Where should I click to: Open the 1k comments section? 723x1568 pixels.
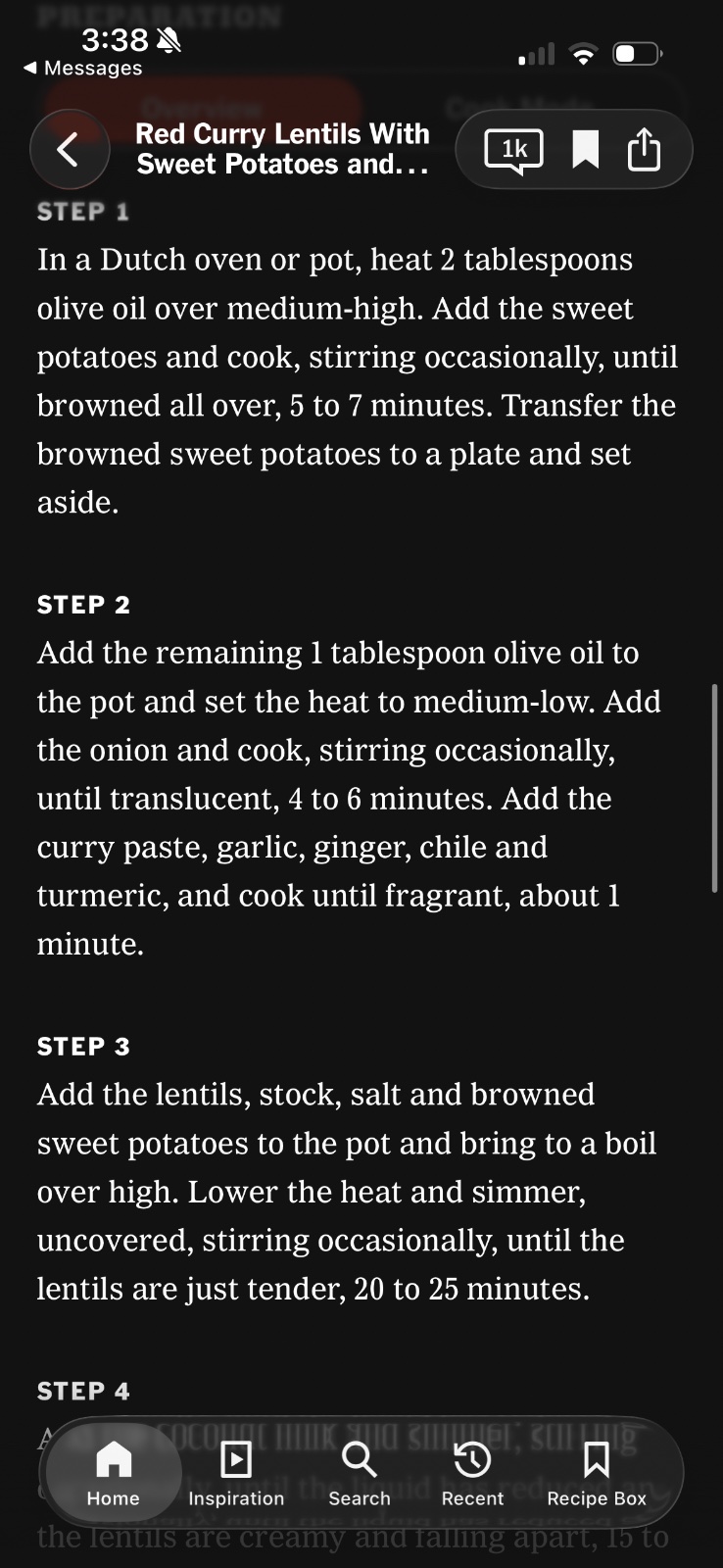(514, 151)
